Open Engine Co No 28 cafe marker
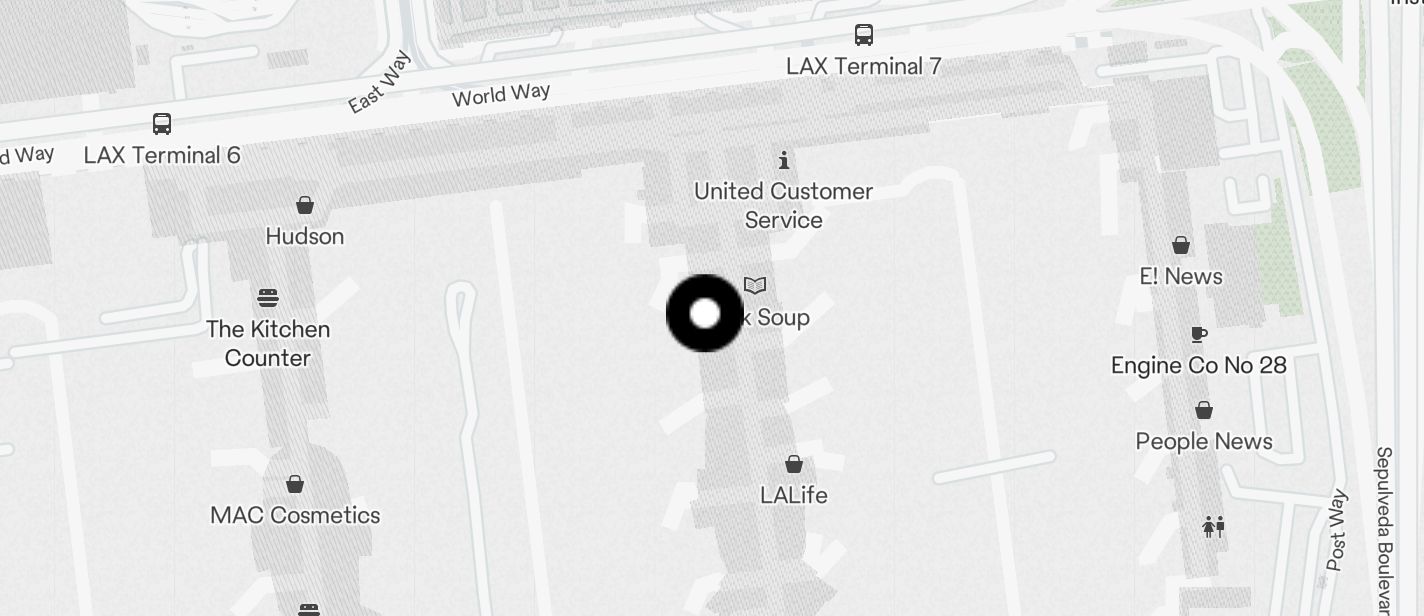This screenshot has height=616, width=1424. coord(1199,335)
